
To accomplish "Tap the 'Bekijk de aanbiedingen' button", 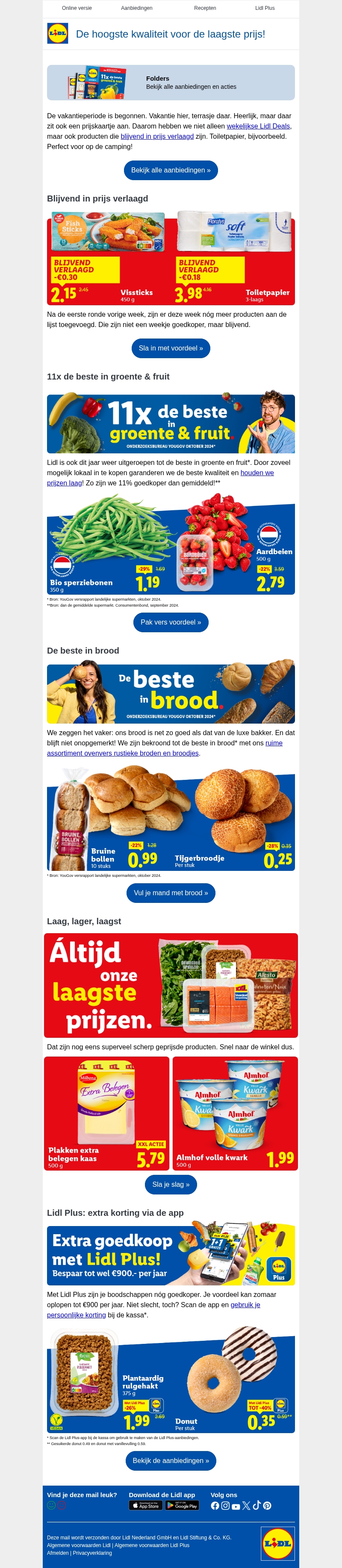I will tap(171, 1461).
